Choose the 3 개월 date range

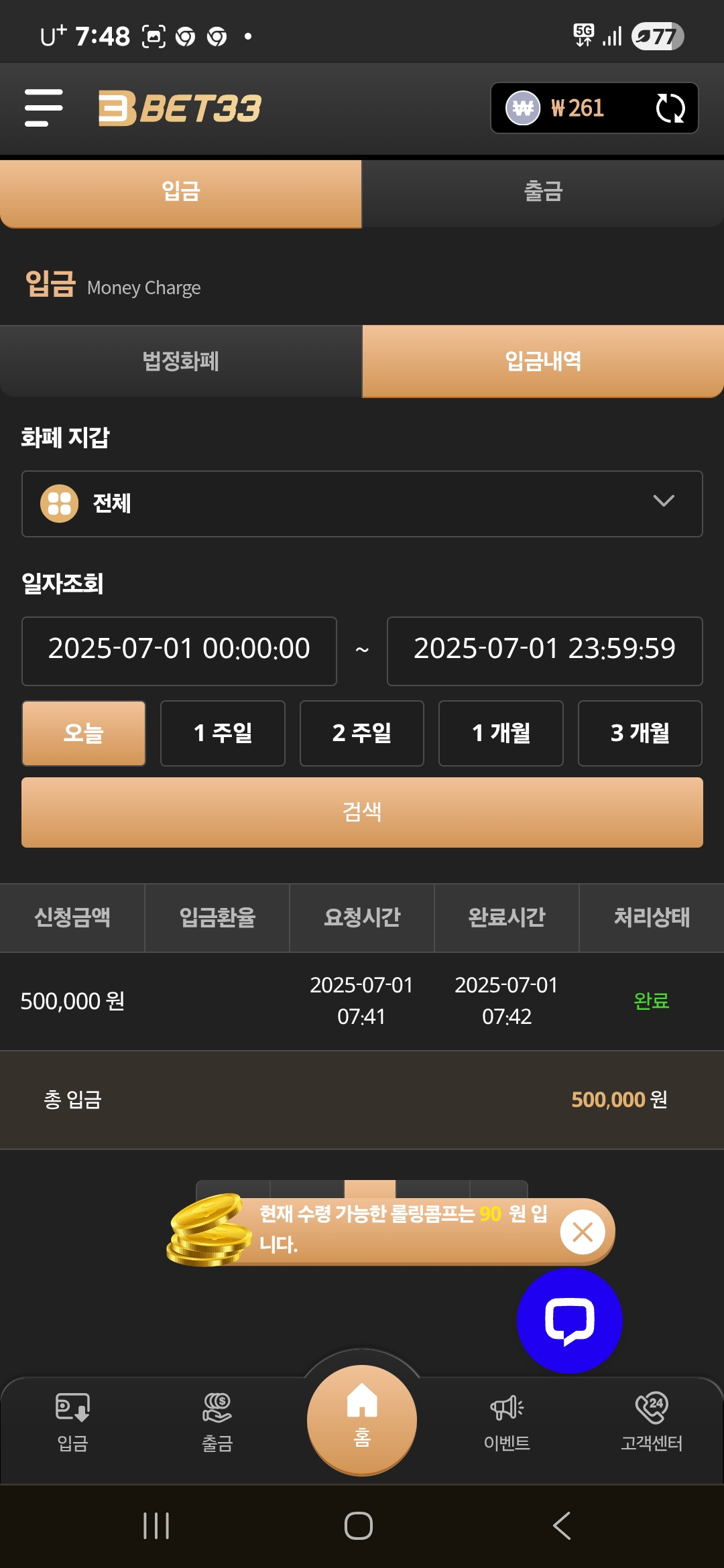click(640, 733)
